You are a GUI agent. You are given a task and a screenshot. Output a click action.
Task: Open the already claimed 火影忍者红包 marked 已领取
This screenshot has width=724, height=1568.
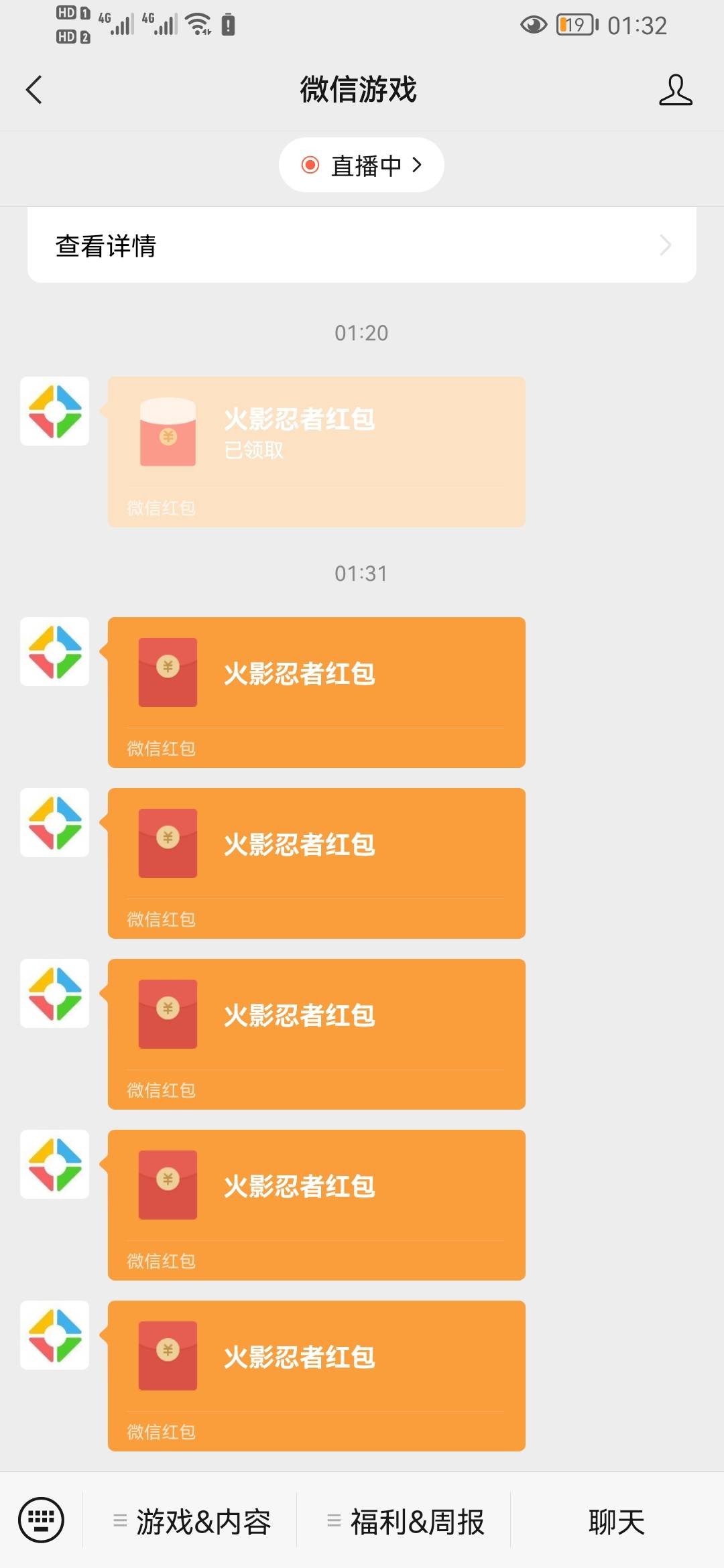316,452
